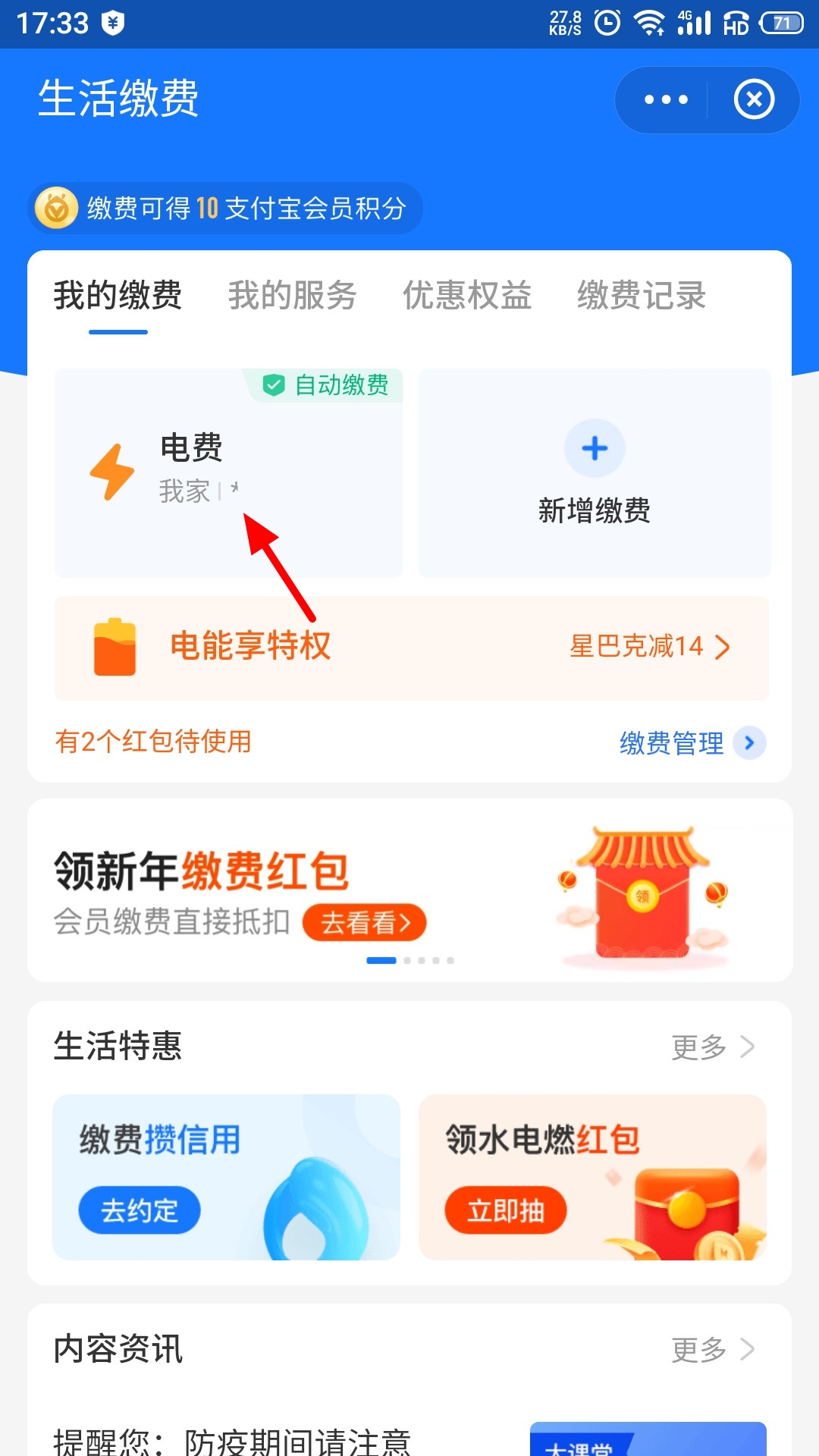Open the 缴费记录 tab
819x1456 pixels.
coord(641,297)
